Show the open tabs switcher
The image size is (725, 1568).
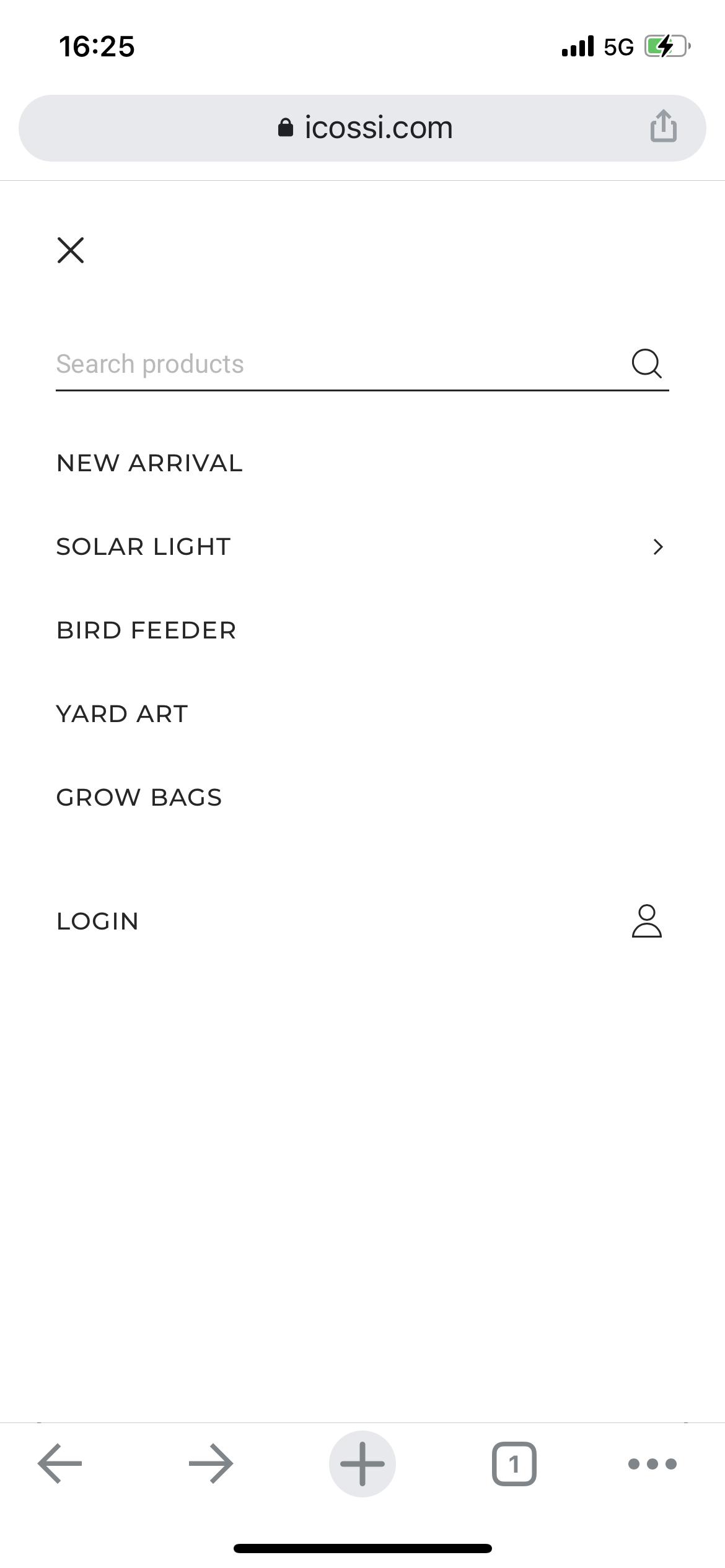click(514, 1464)
